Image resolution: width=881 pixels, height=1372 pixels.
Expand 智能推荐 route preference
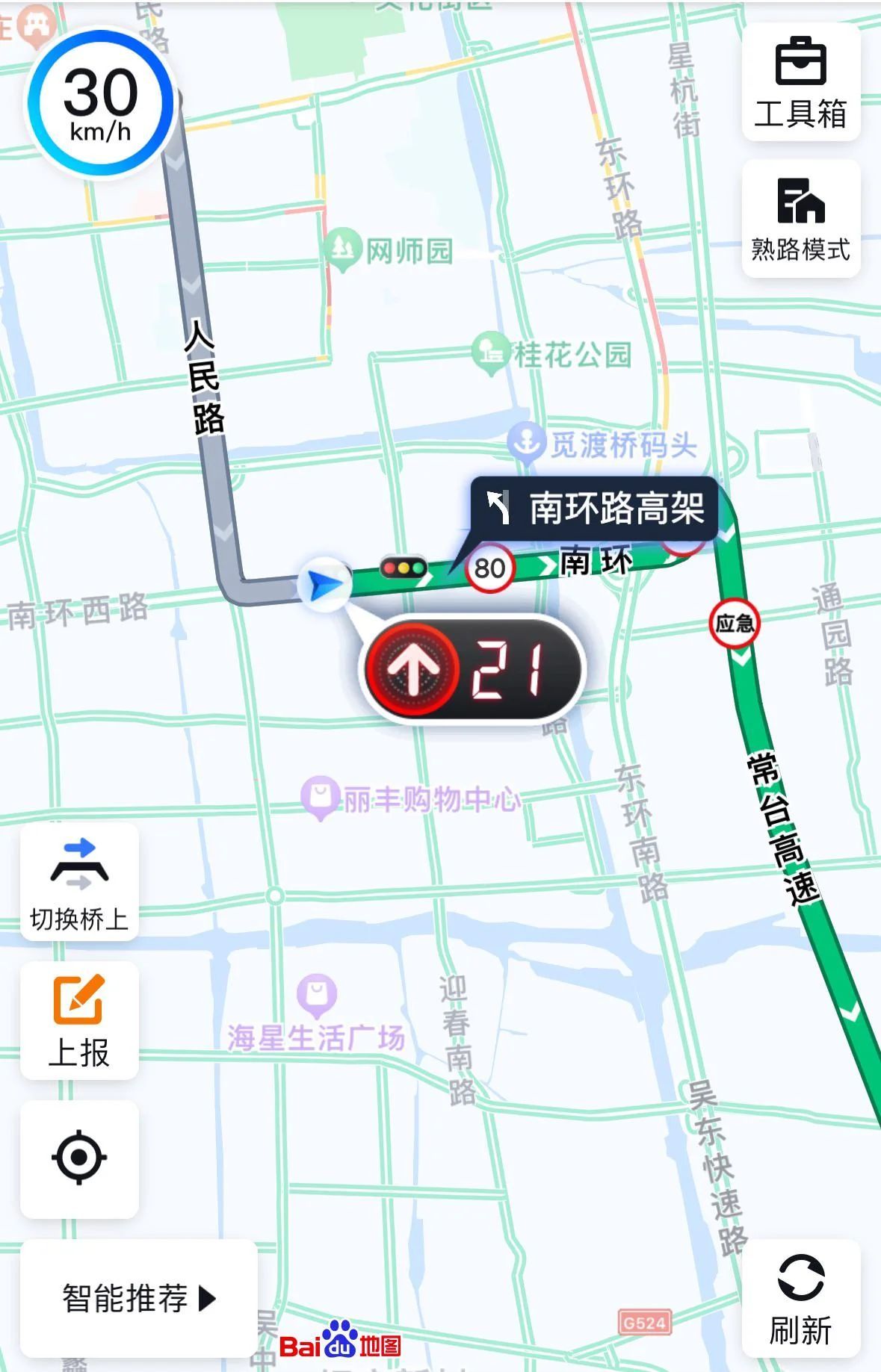click(x=139, y=1298)
